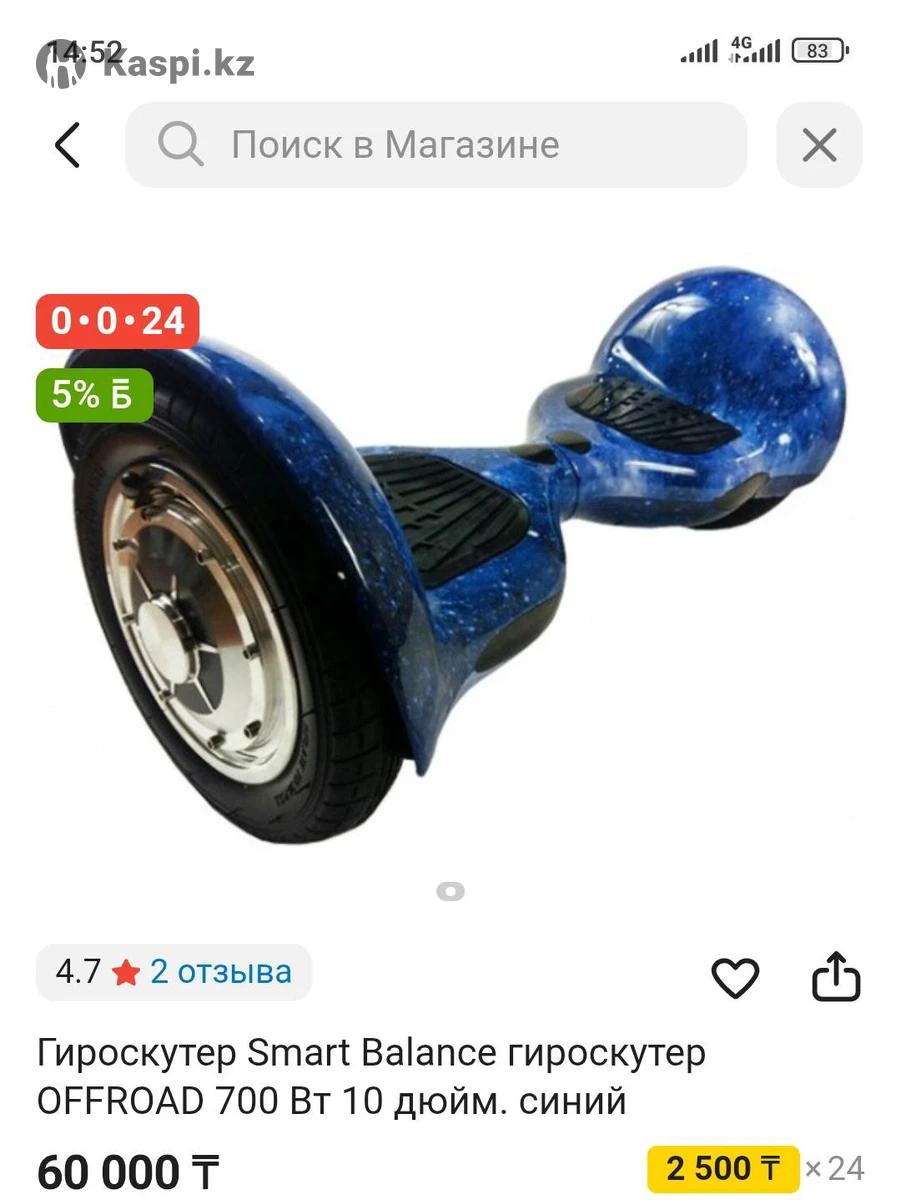Tap the 'Поиск в Магазине' search field
Image resolution: width=901 pixels, height=1200 pixels.
436,145
